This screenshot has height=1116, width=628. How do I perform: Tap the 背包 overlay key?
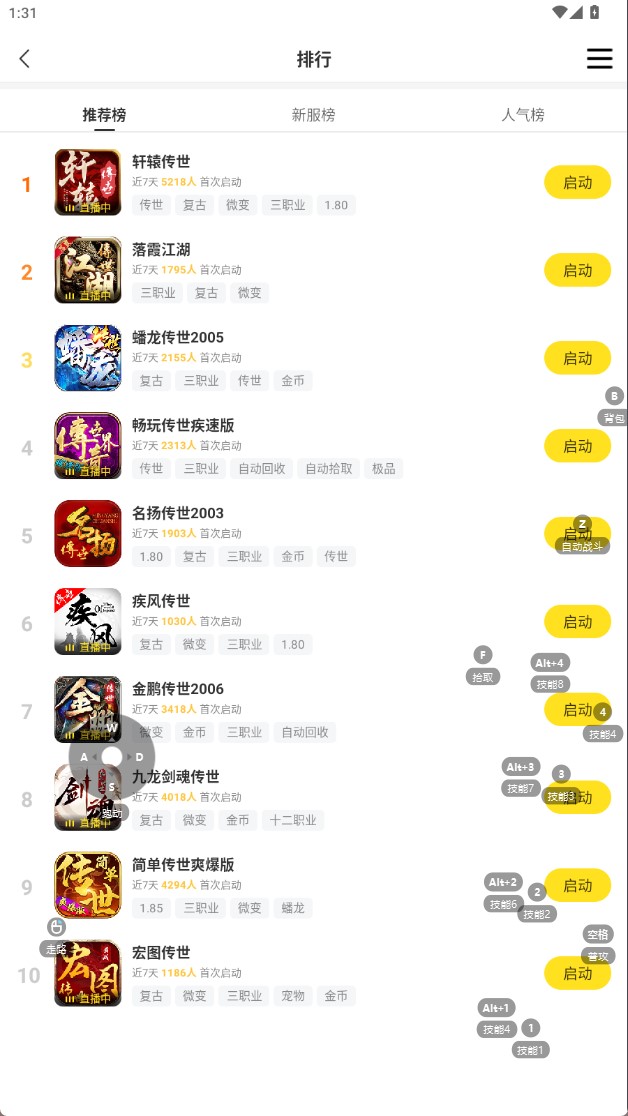(x=614, y=407)
